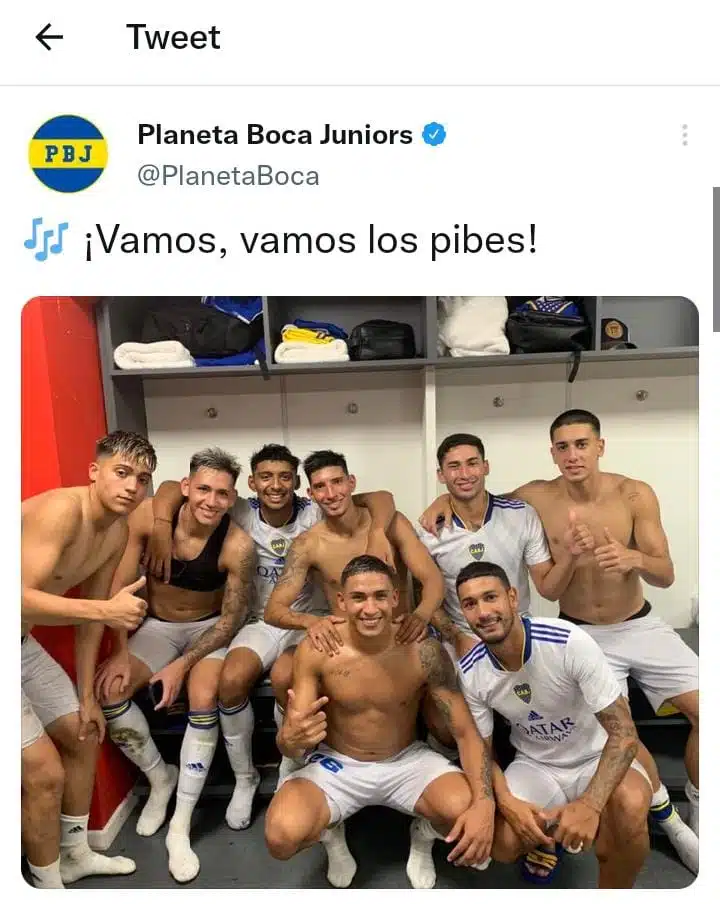Tap the Planeta Boca Juniors account name
Image resolution: width=720 pixels, height=904 pixels.
[274, 134]
